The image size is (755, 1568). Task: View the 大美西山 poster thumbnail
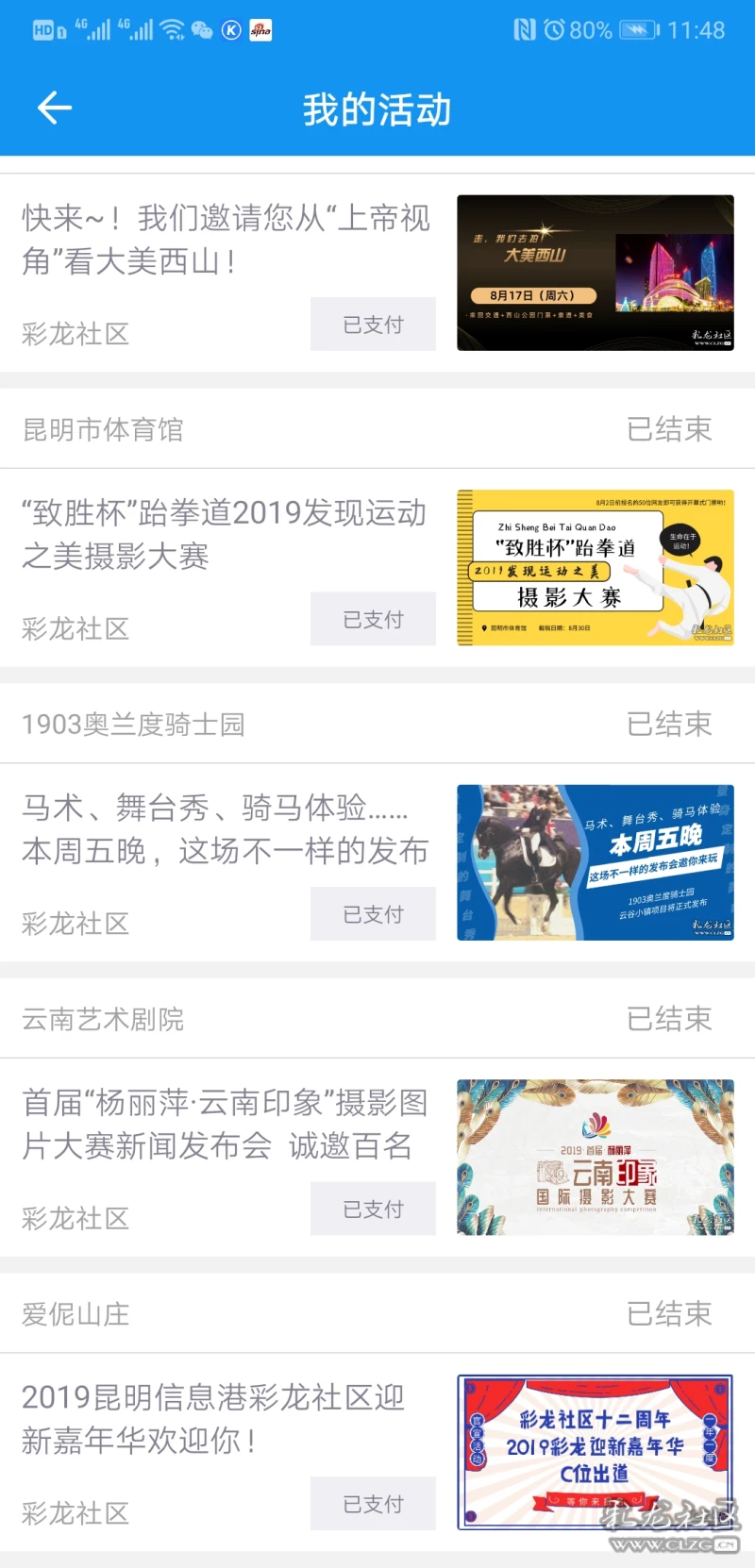pos(595,273)
